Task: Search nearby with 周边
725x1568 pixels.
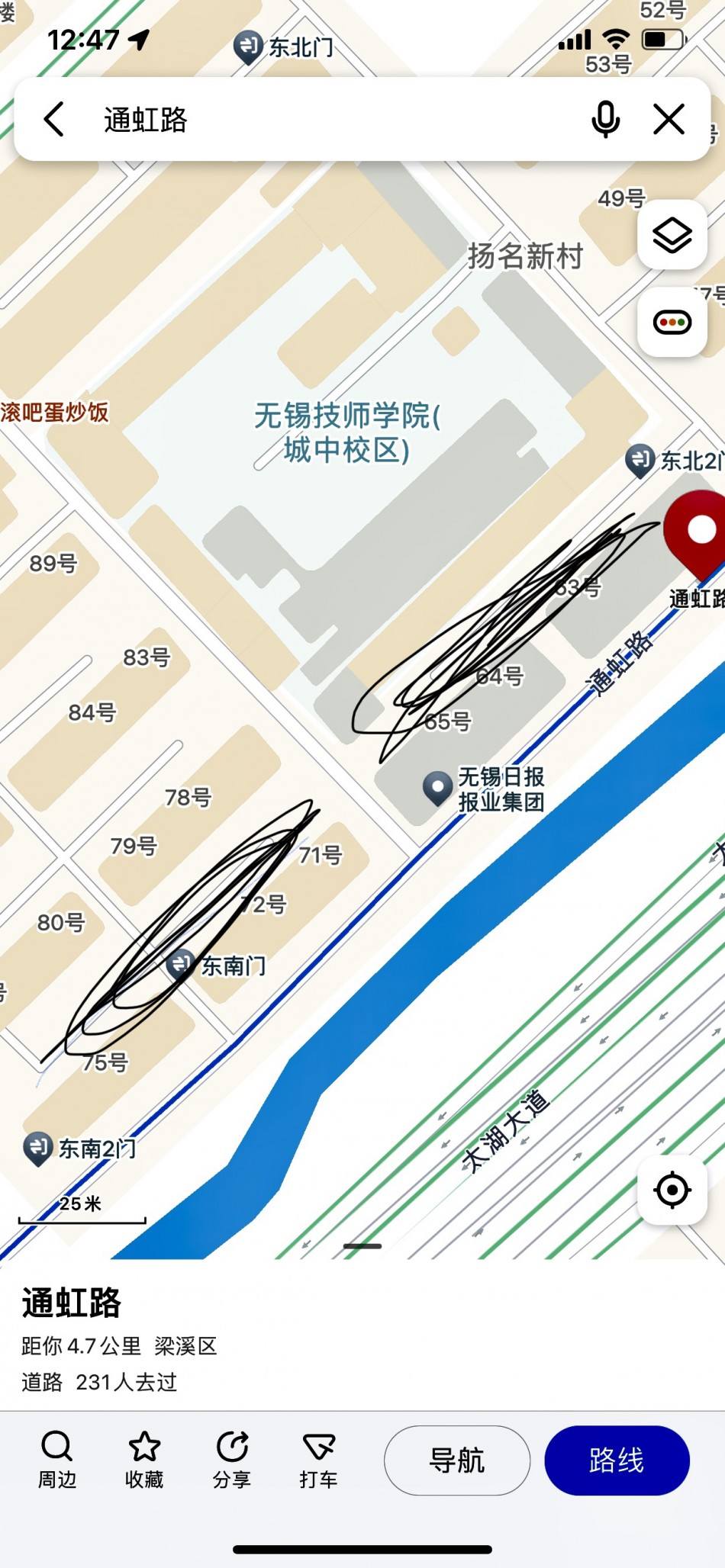Action: 57,1459
